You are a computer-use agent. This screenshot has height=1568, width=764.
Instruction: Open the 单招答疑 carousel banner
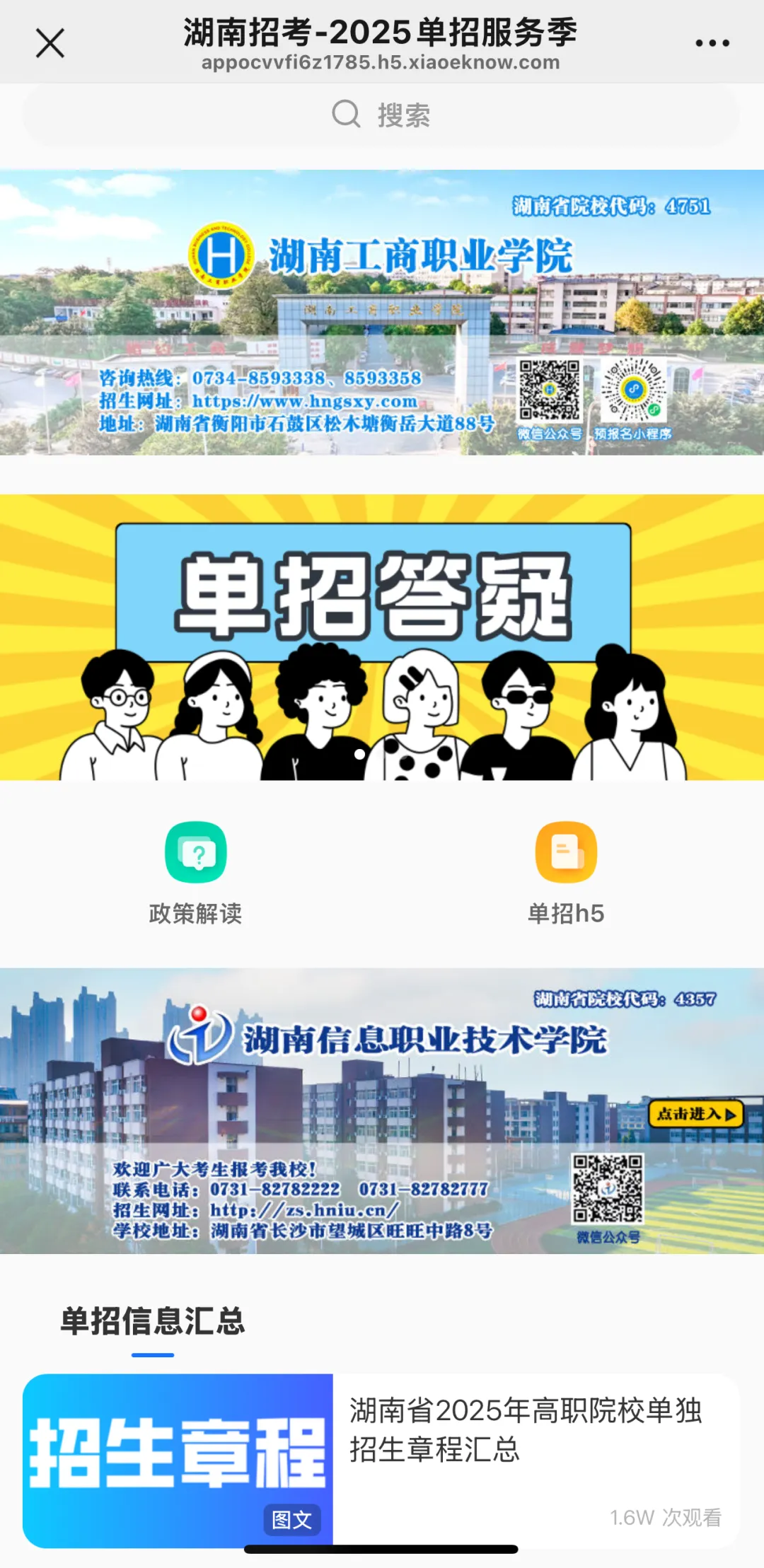[382, 637]
